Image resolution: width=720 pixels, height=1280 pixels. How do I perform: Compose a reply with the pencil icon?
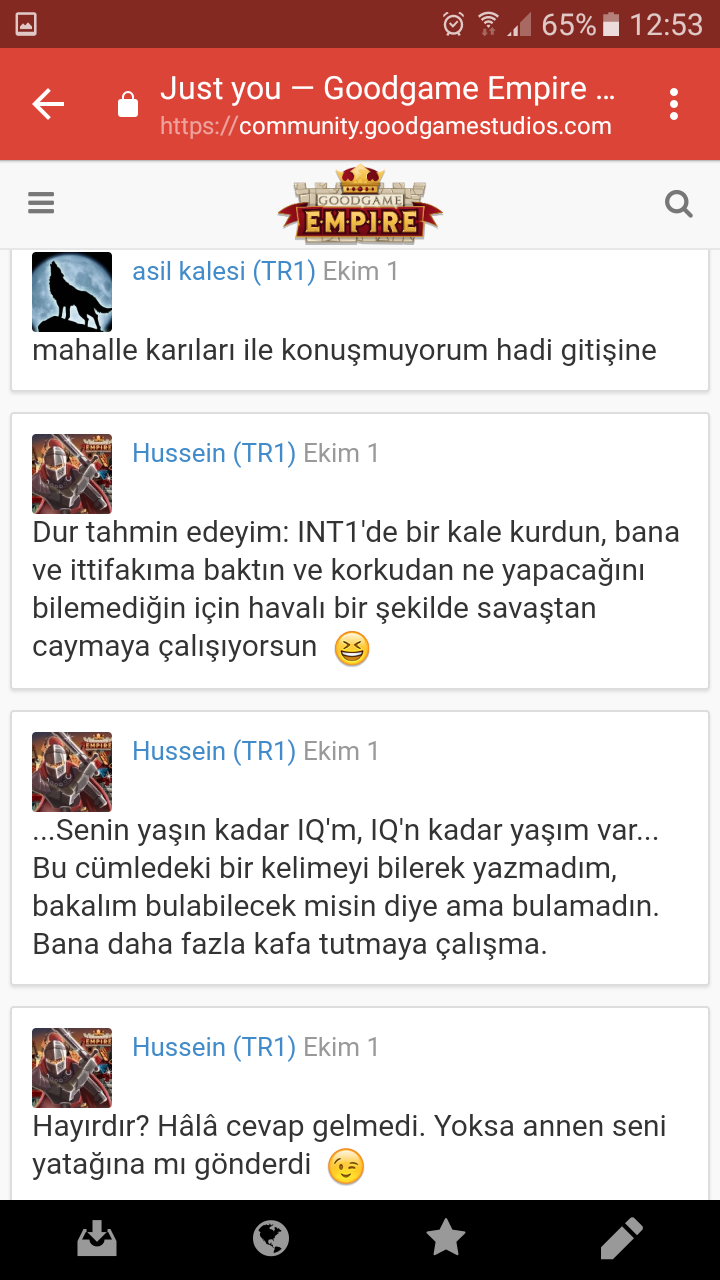pos(621,1240)
